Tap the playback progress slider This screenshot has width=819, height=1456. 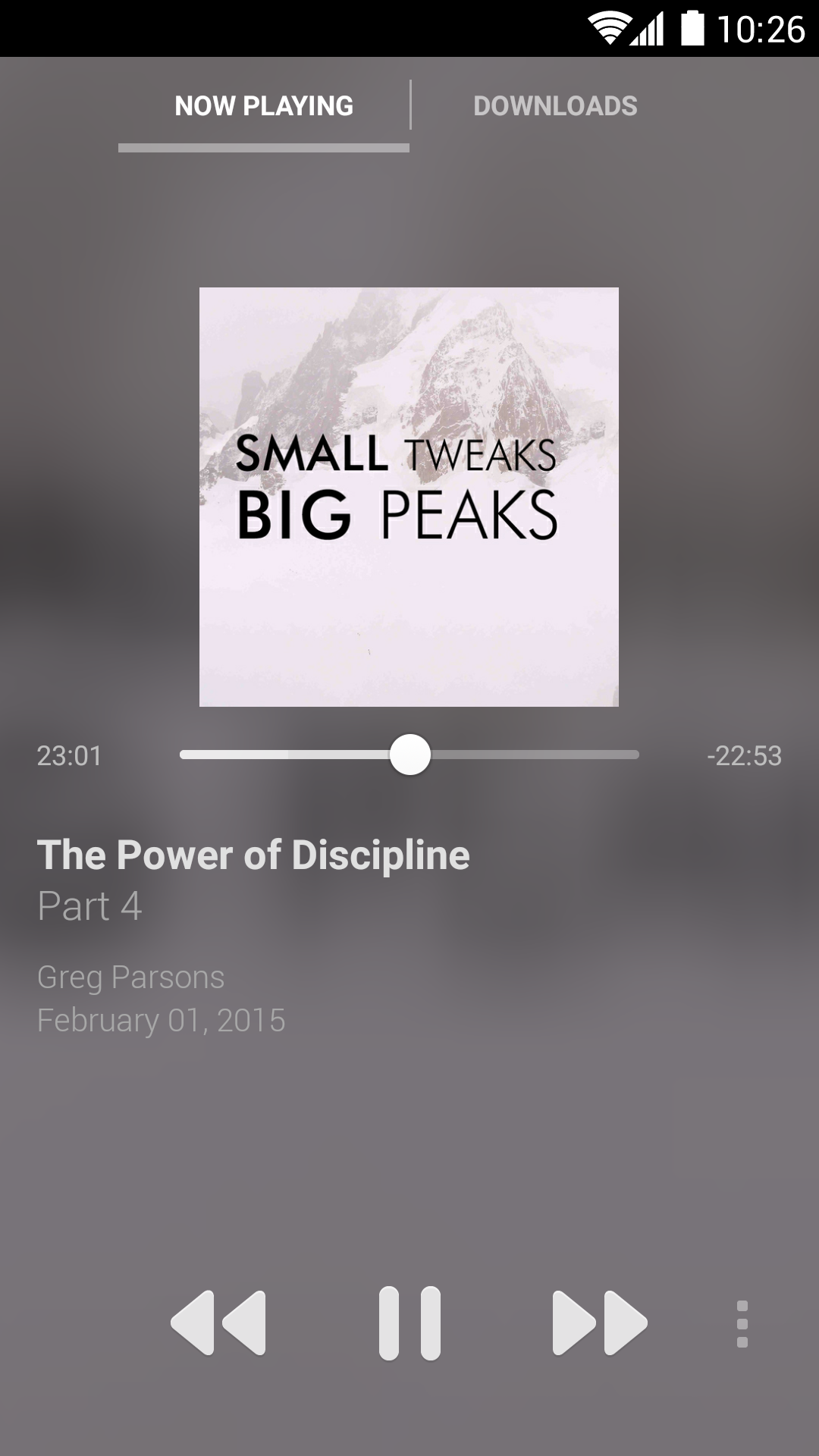[409, 755]
